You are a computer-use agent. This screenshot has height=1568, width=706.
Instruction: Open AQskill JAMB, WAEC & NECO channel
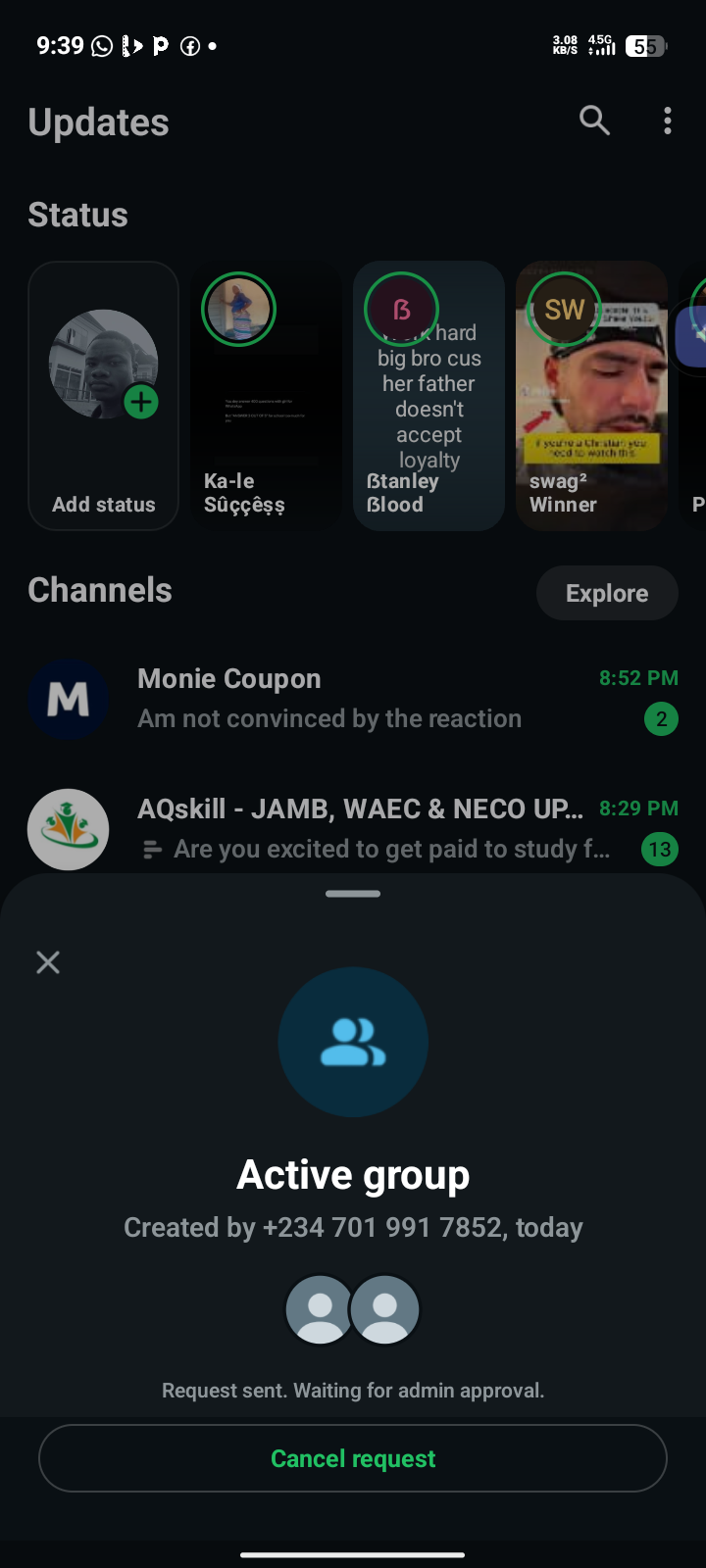[x=353, y=829]
